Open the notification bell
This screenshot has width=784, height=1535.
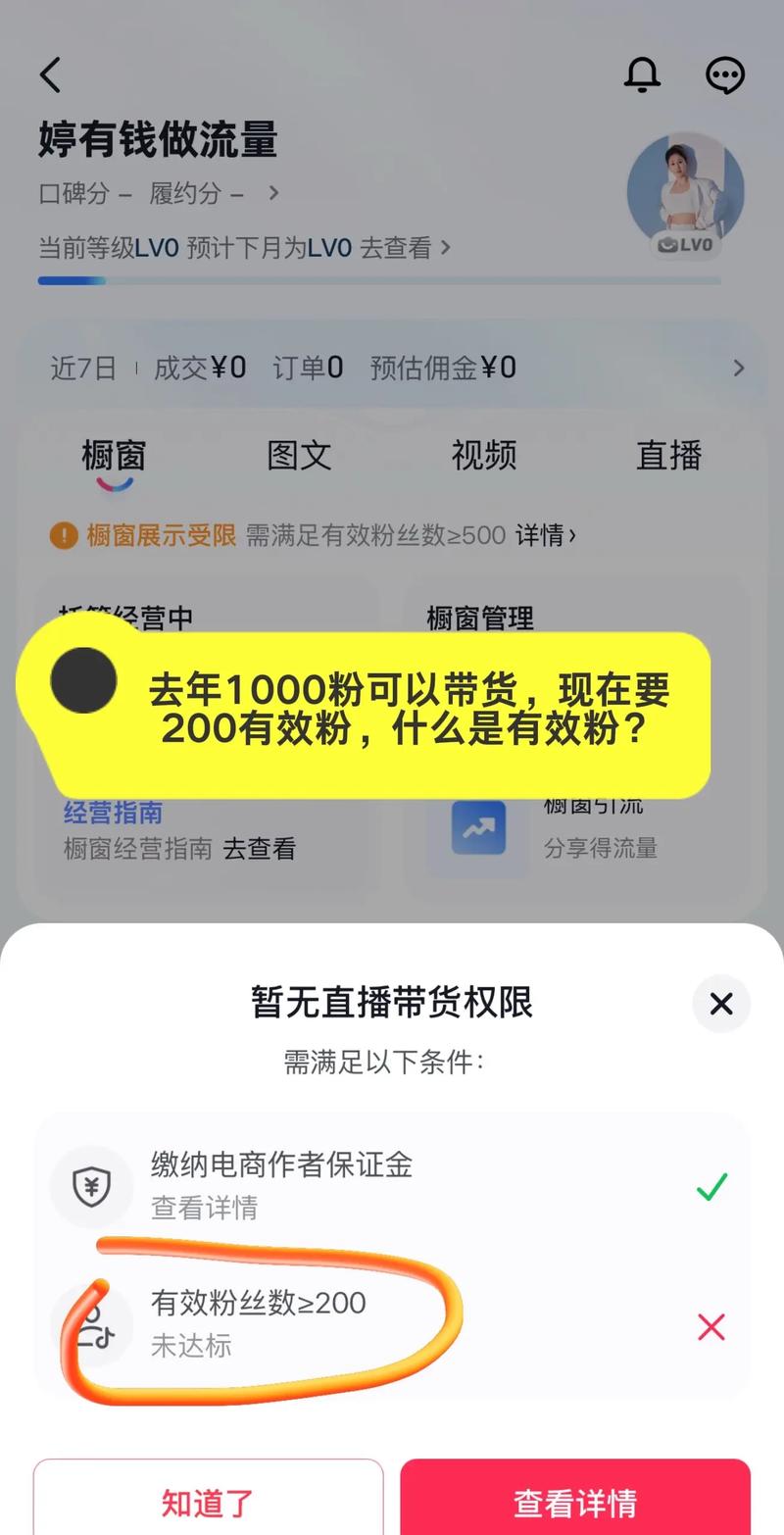[643, 74]
